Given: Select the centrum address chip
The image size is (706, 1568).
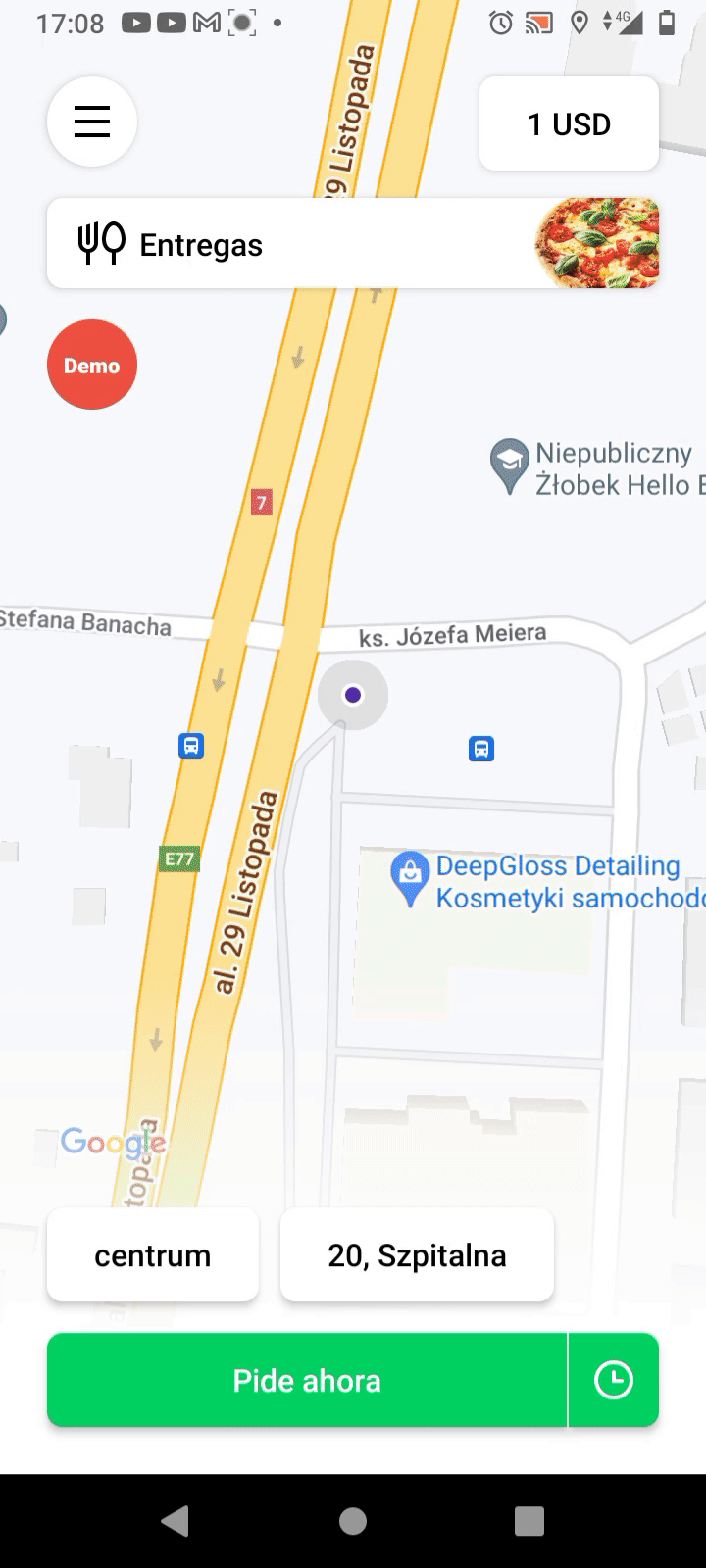Looking at the screenshot, I should coord(153,1255).
